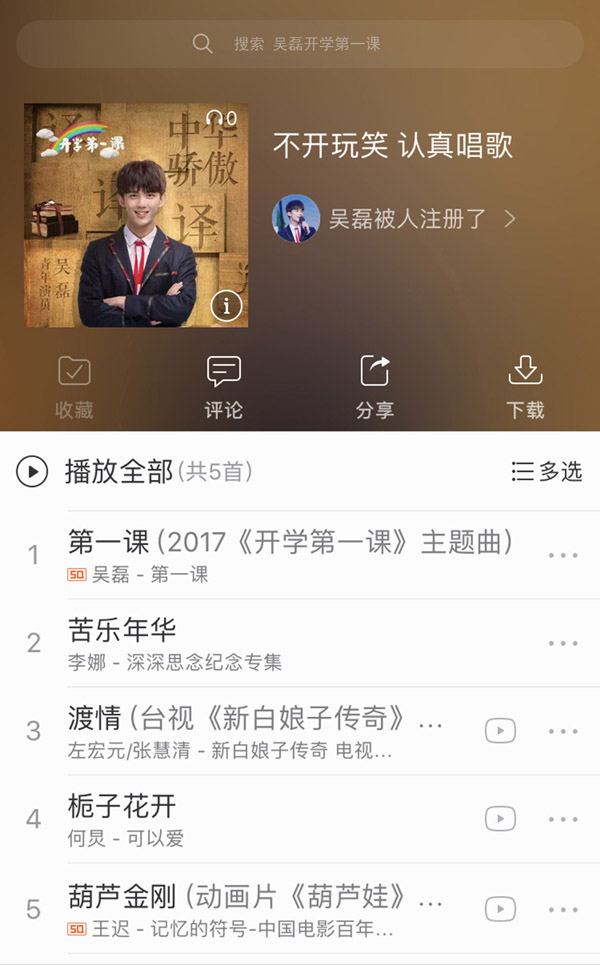This screenshot has height=965, width=600.
Task: Enter 多选 multi-select mode
Action: pyautogui.click(x=546, y=472)
